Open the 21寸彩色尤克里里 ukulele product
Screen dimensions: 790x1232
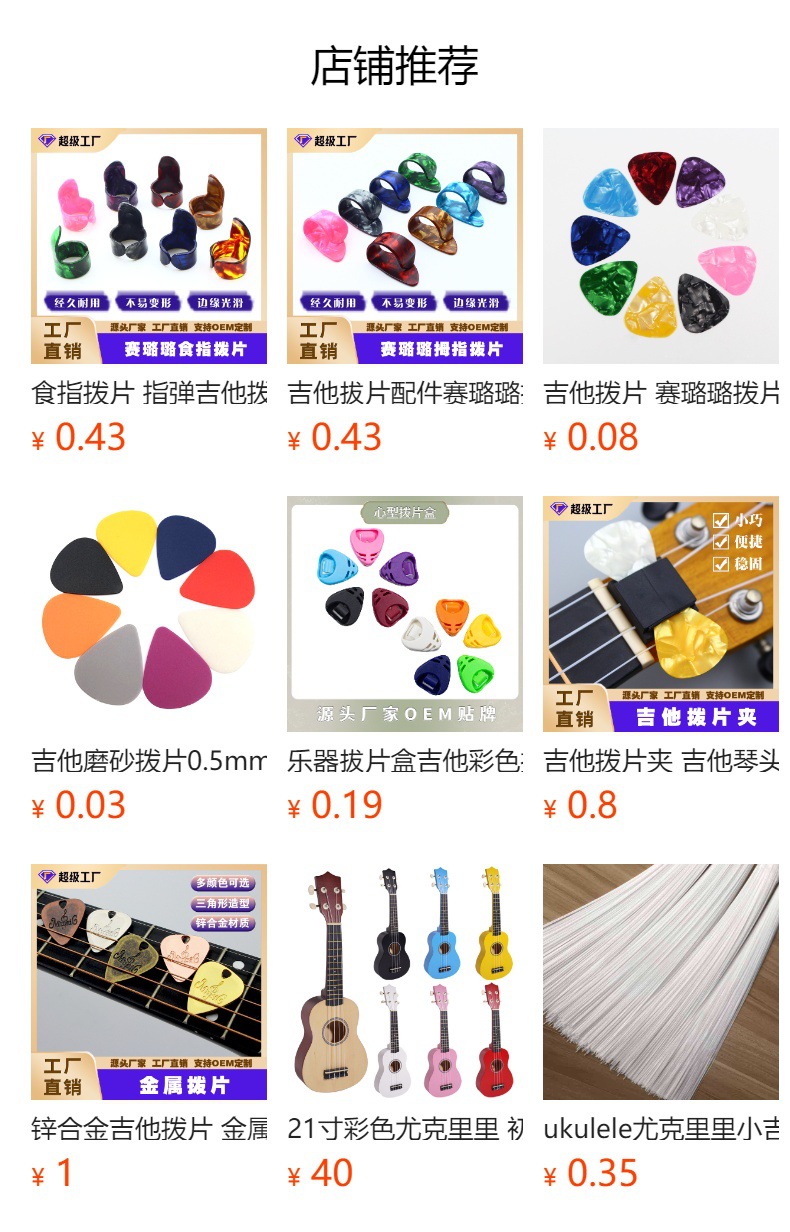point(405,1028)
